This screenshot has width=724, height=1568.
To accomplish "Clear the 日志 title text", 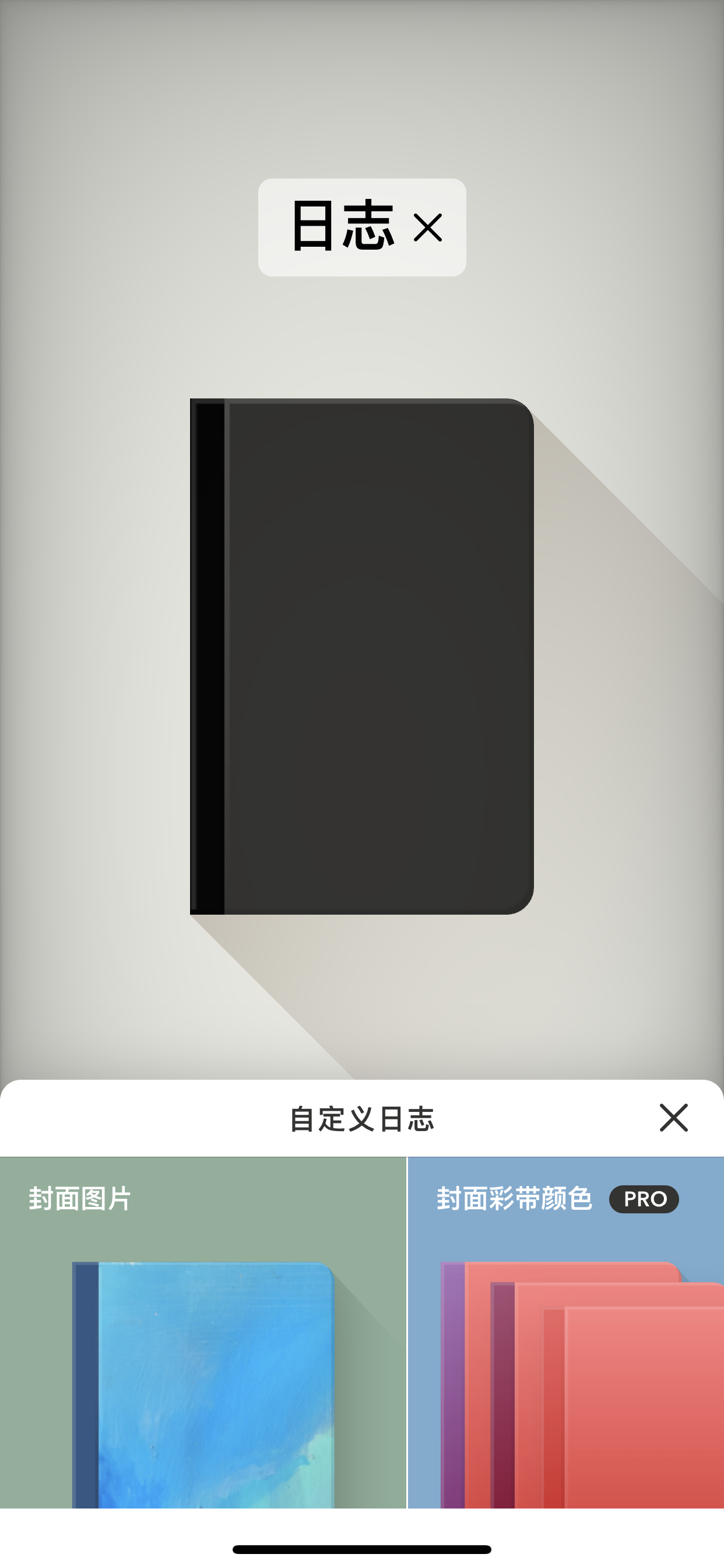I will (x=428, y=228).
